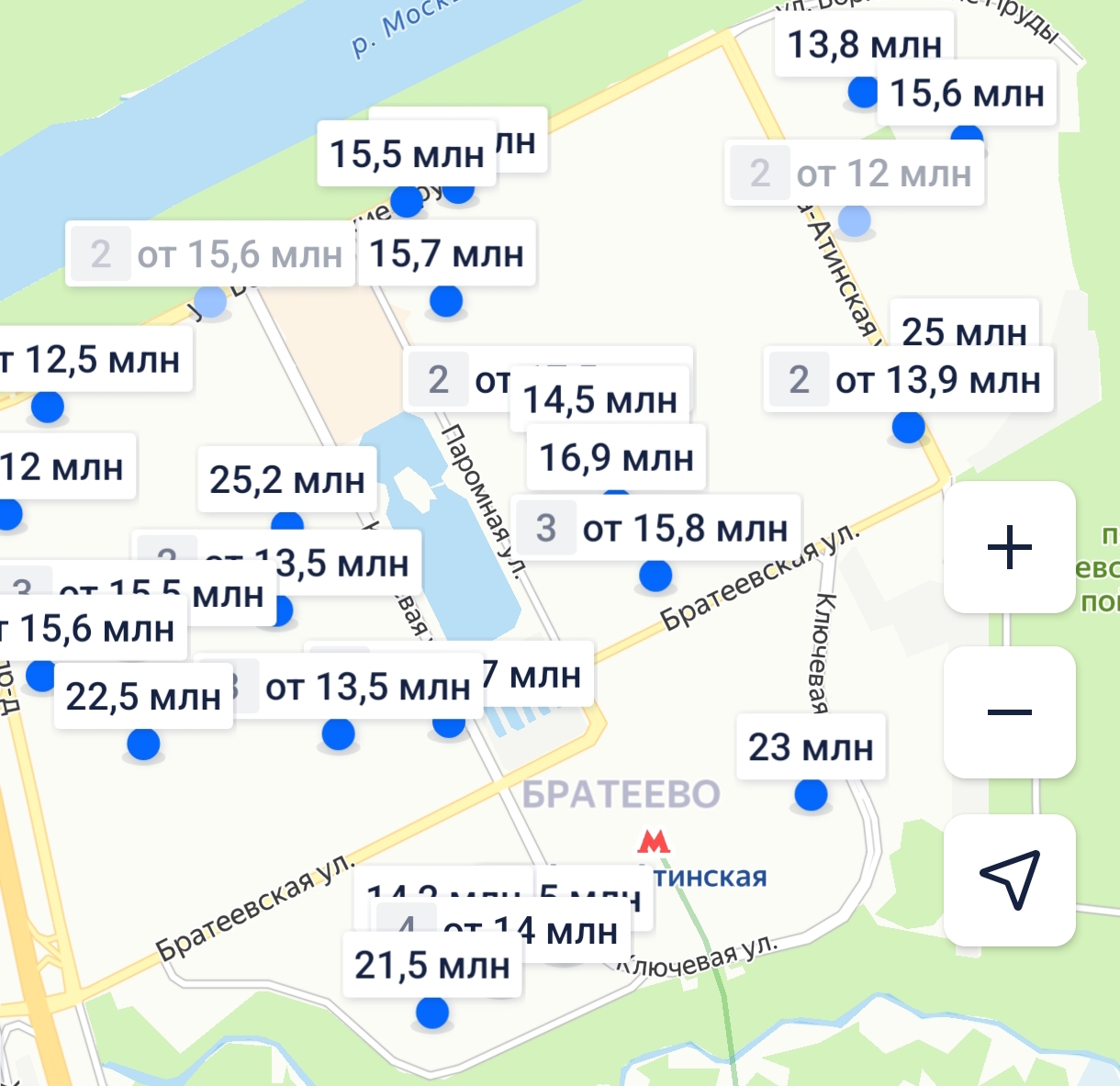Tap the 15,7 млн price marker
Viewport: 1120px width, 1086px height.
[446, 253]
